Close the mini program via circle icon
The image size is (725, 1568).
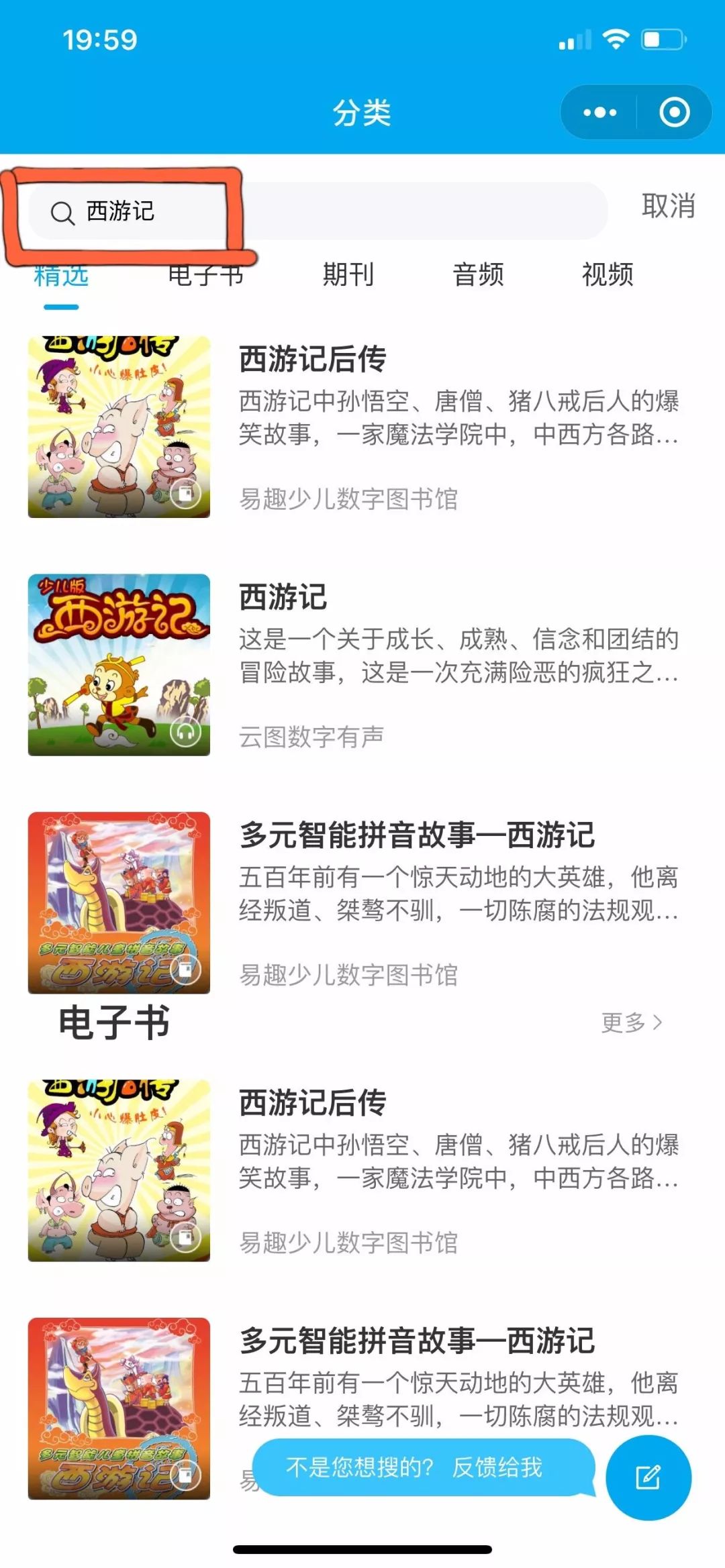point(675,112)
